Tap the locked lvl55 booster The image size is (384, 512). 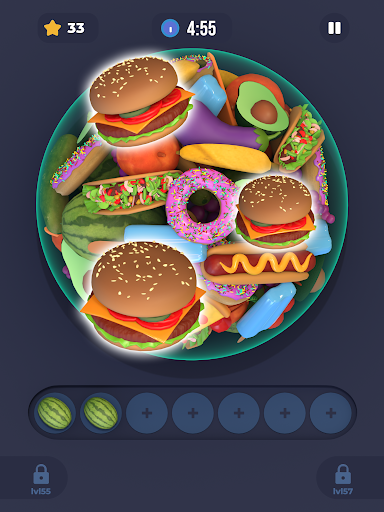pos(41,479)
